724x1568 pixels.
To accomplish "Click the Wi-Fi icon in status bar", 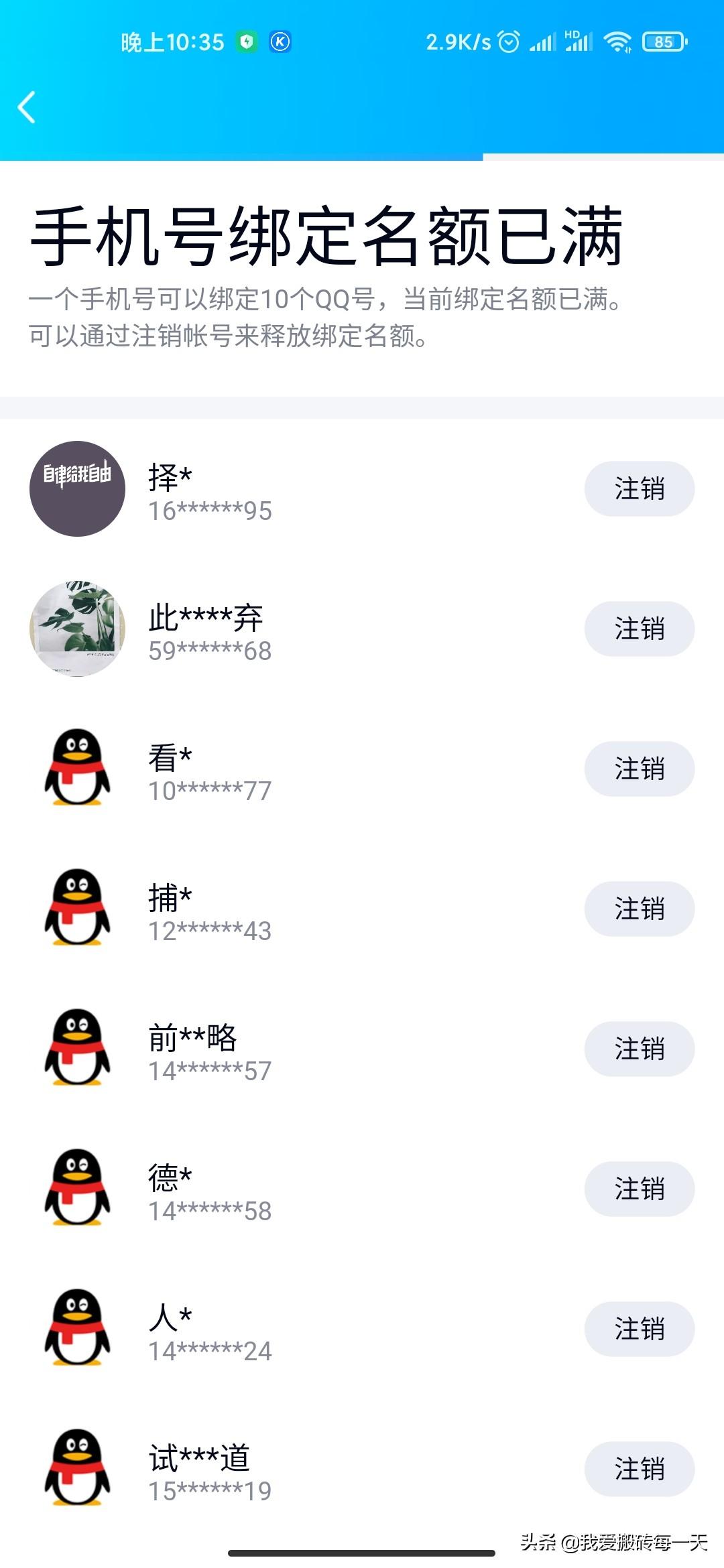I will pyautogui.click(x=617, y=42).
